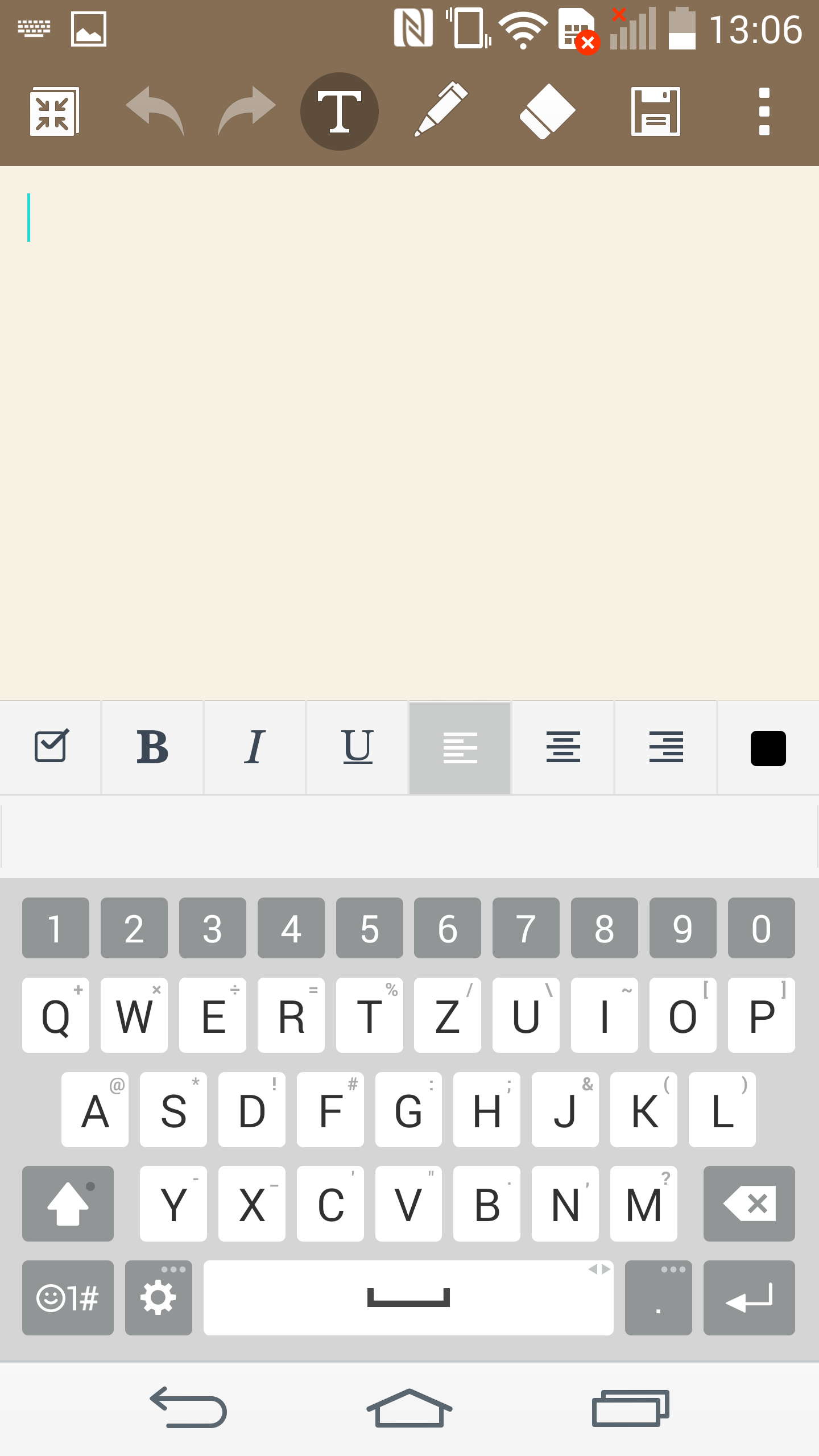Image resolution: width=819 pixels, height=1456 pixels.
Task: Align text to the right
Action: [x=666, y=747]
